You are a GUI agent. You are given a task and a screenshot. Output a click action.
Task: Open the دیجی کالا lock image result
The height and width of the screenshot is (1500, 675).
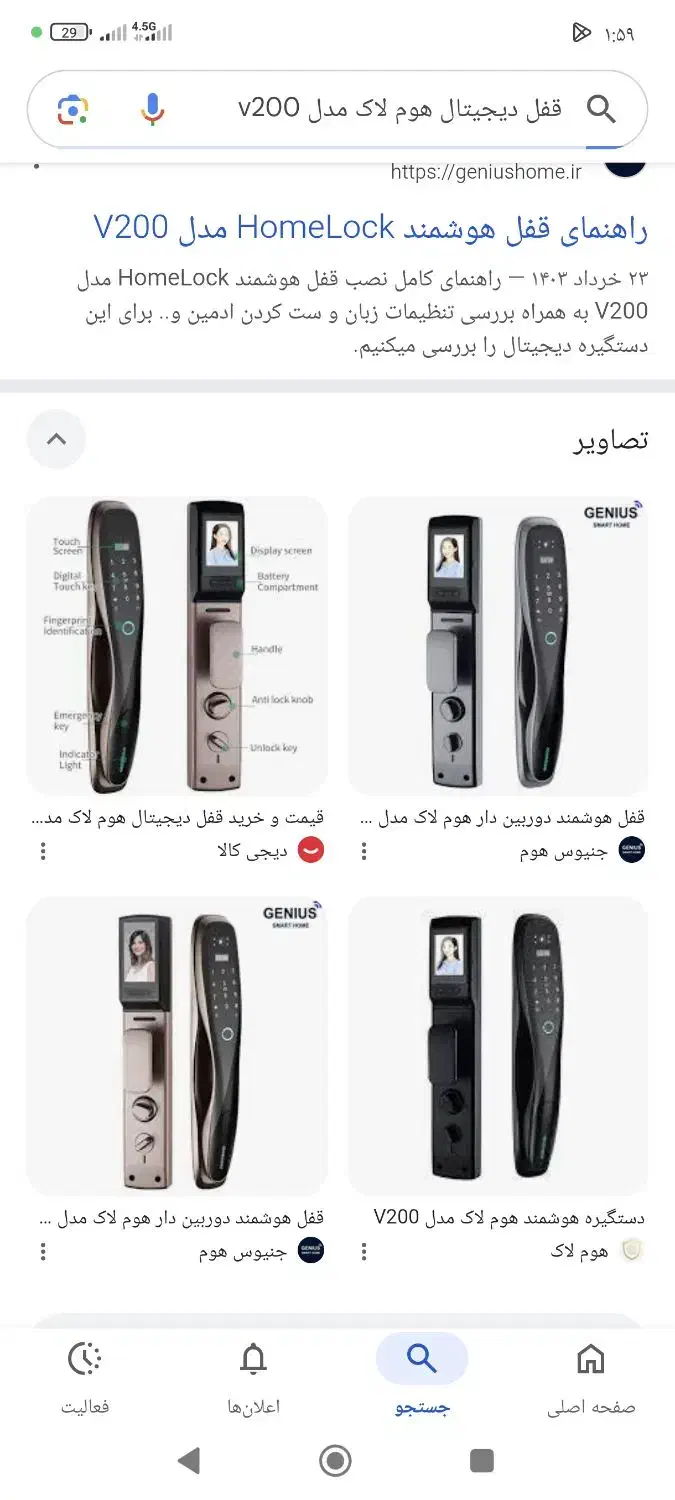click(x=177, y=646)
